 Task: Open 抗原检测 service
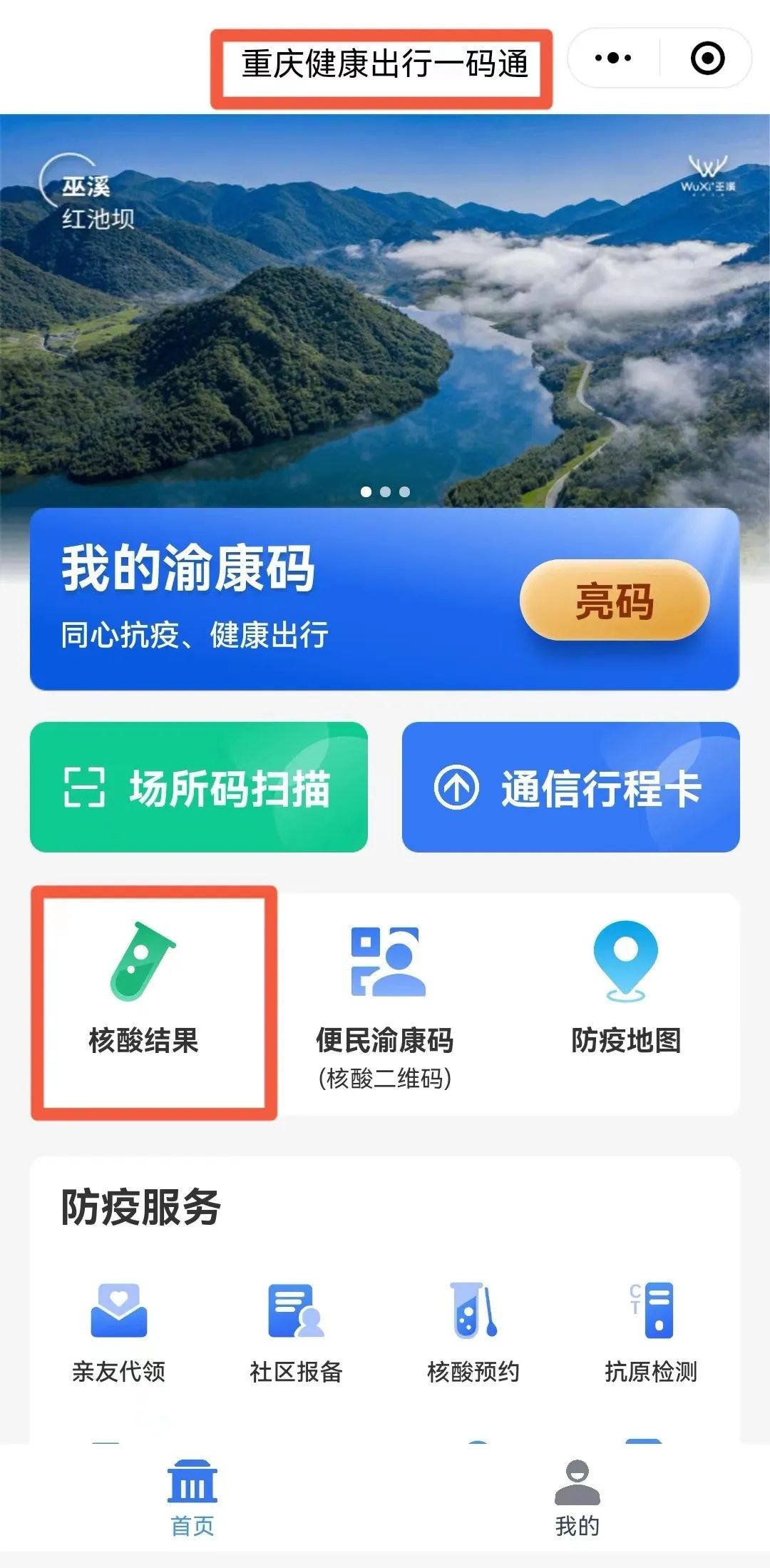click(650, 1331)
